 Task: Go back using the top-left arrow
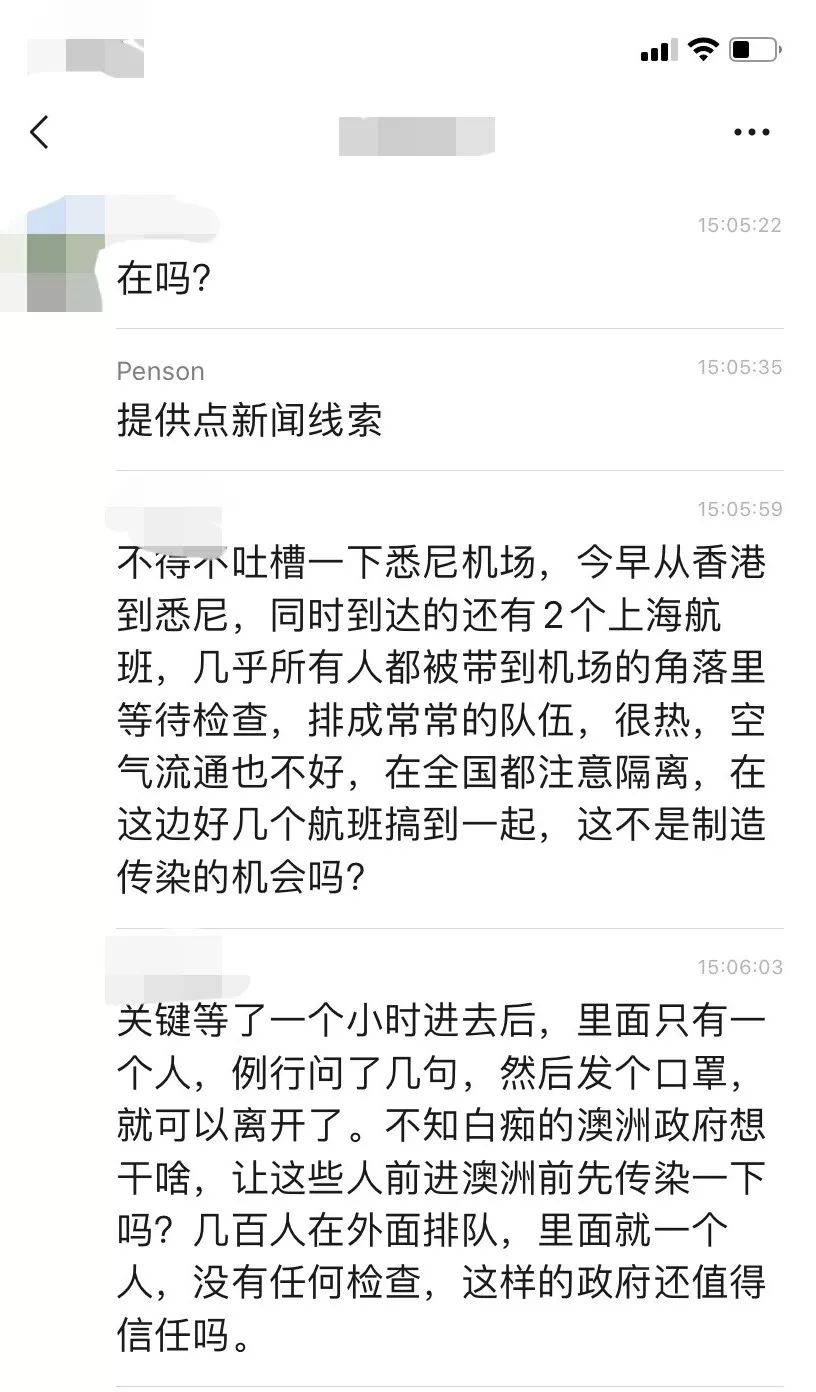(40, 132)
